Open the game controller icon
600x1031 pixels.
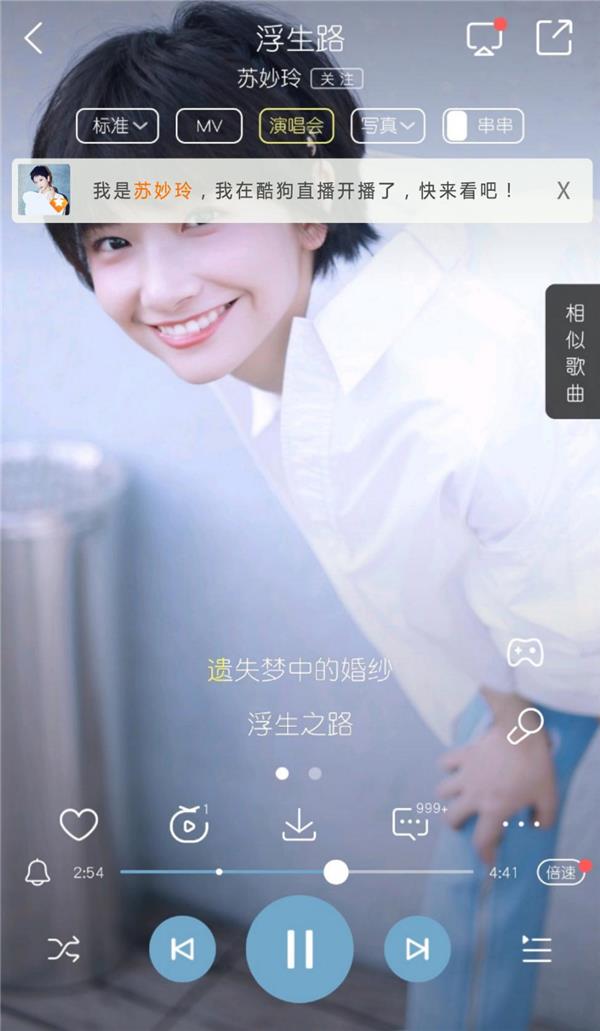[x=525, y=653]
